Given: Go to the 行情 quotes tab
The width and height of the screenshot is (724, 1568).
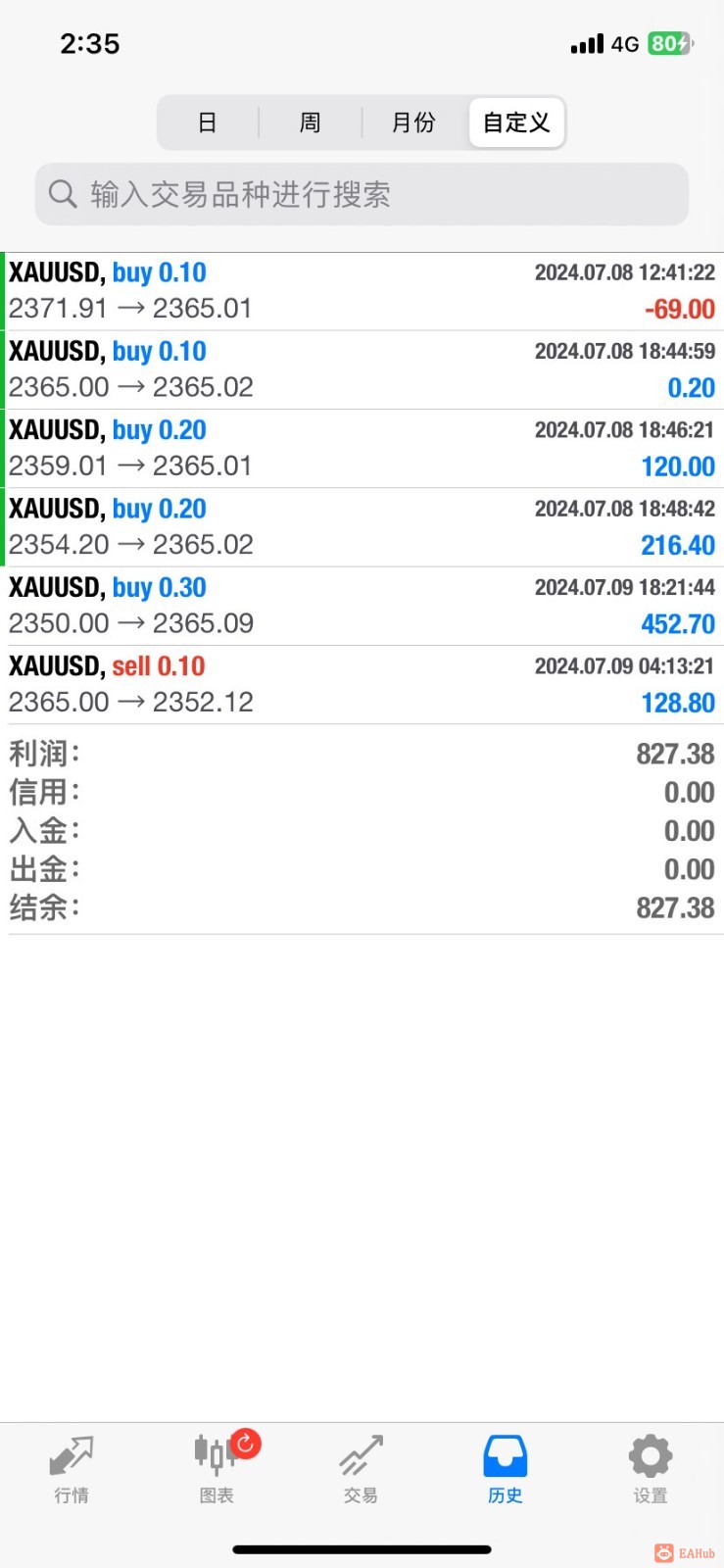Looking at the screenshot, I should coord(72,1468).
